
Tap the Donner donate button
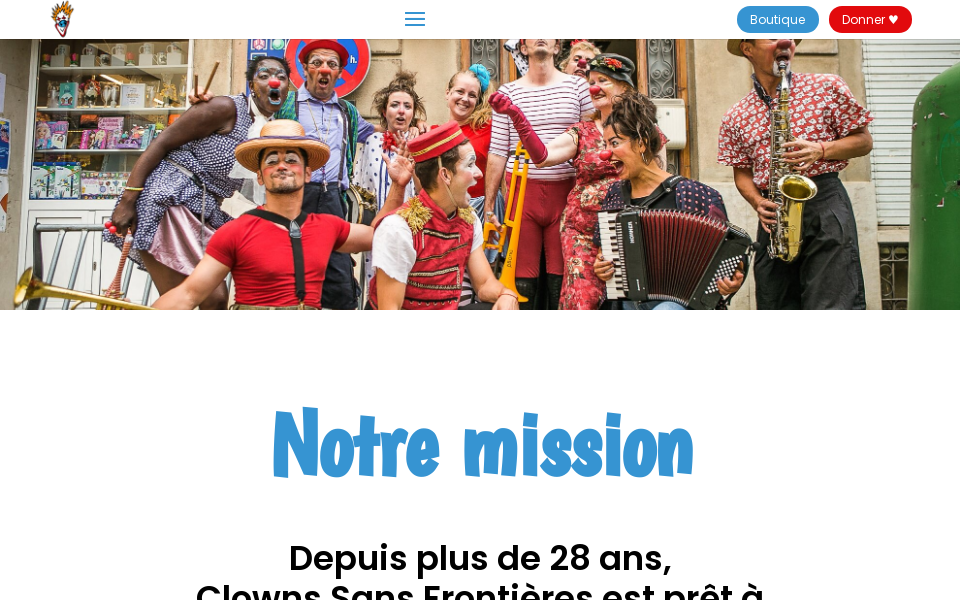[x=869, y=19]
